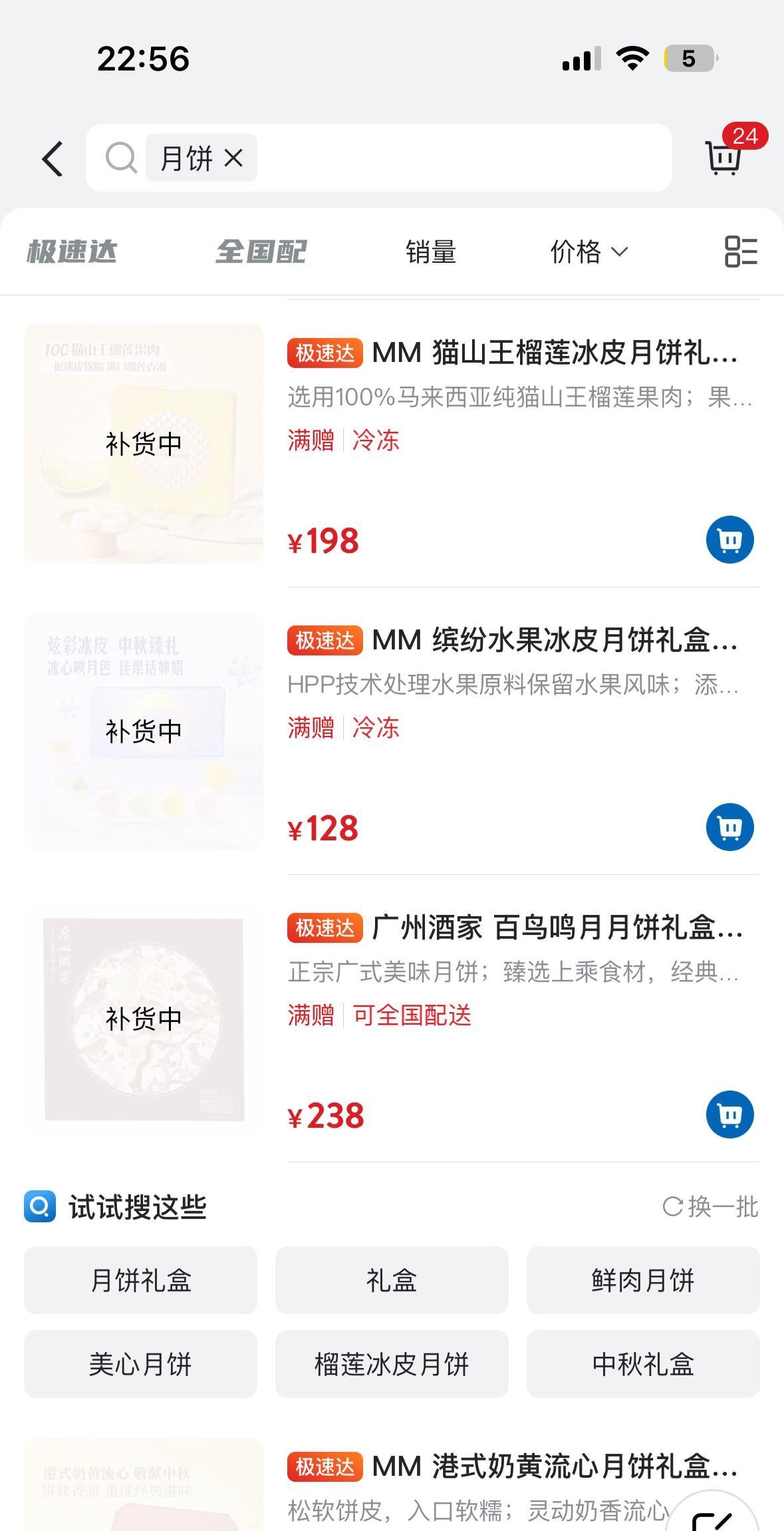Go back using the top-left arrow
784x1531 pixels.
pos(53,159)
